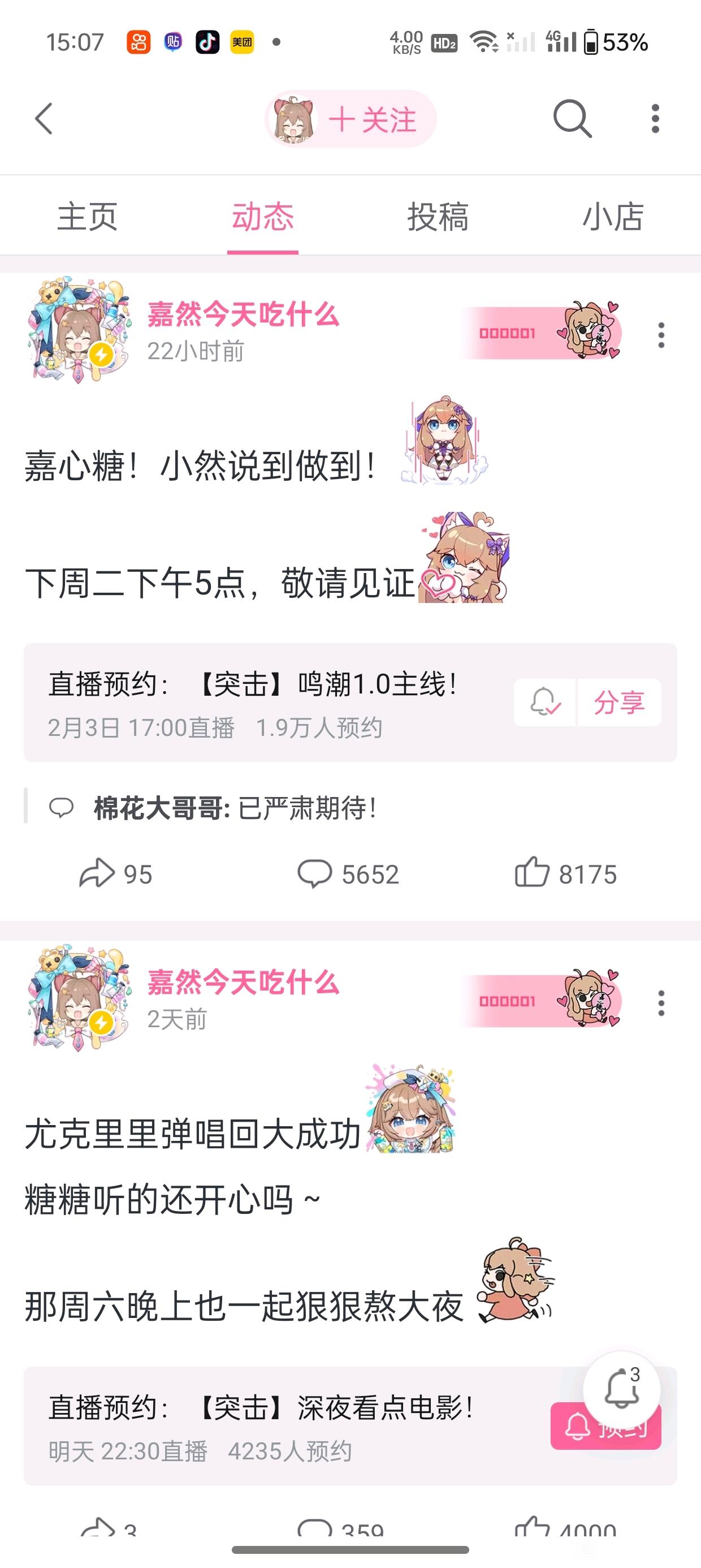Like the post with 8175 likes
The height and width of the screenshot is (1568, 701).
(565, 874)
